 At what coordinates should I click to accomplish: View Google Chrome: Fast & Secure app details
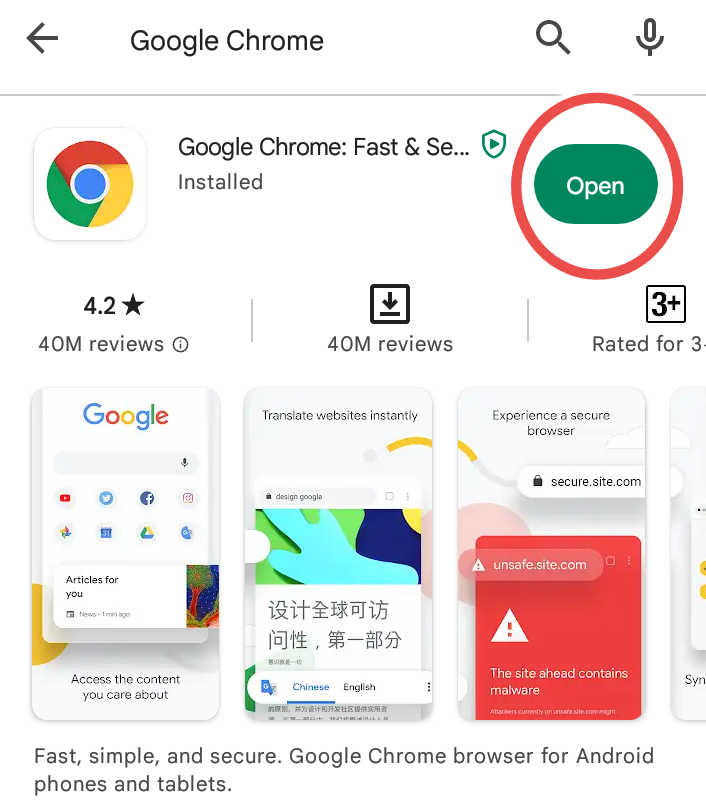pyautogui.click(x=323, y=147)
